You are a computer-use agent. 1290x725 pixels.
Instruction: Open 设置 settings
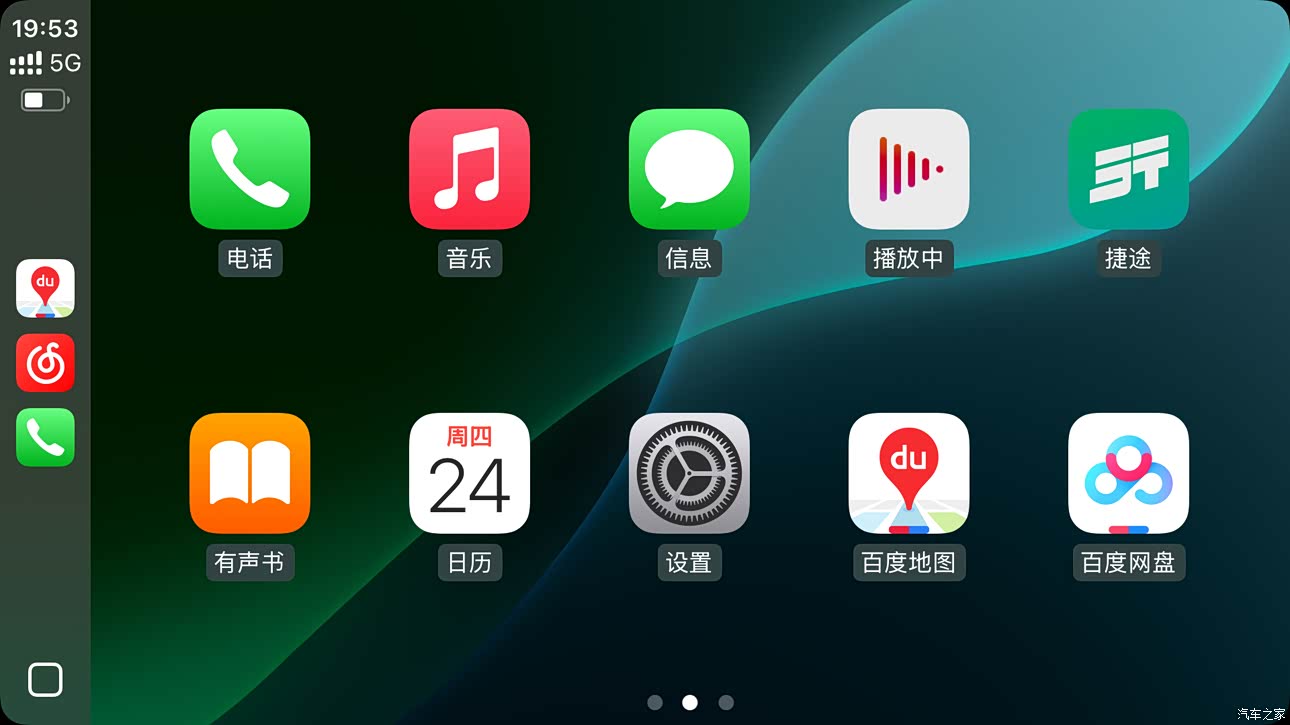[689, 473]
